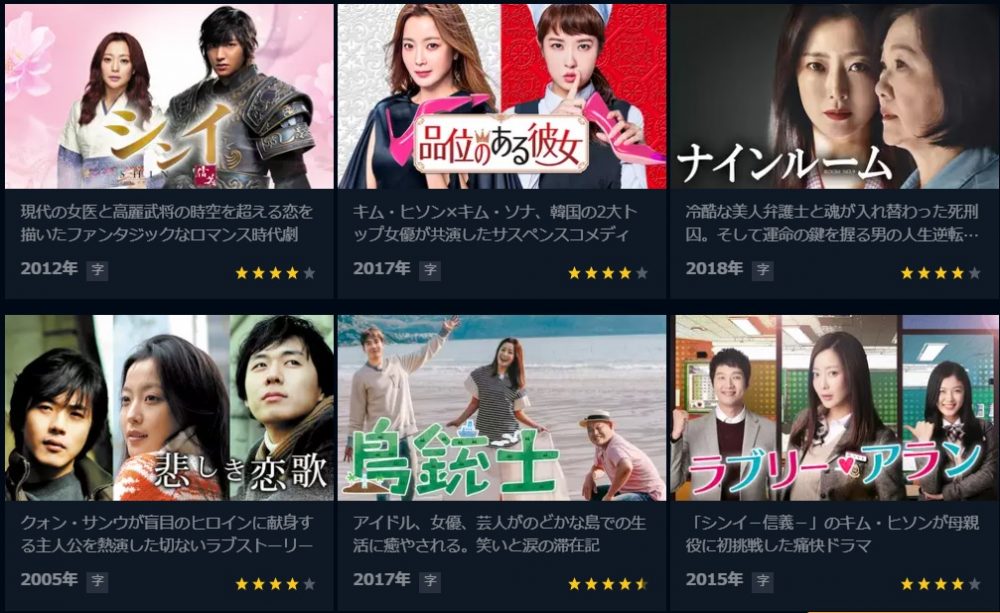The image size is (1000, 613).
Task: Open the シンイ drama card
Action: 168,97
